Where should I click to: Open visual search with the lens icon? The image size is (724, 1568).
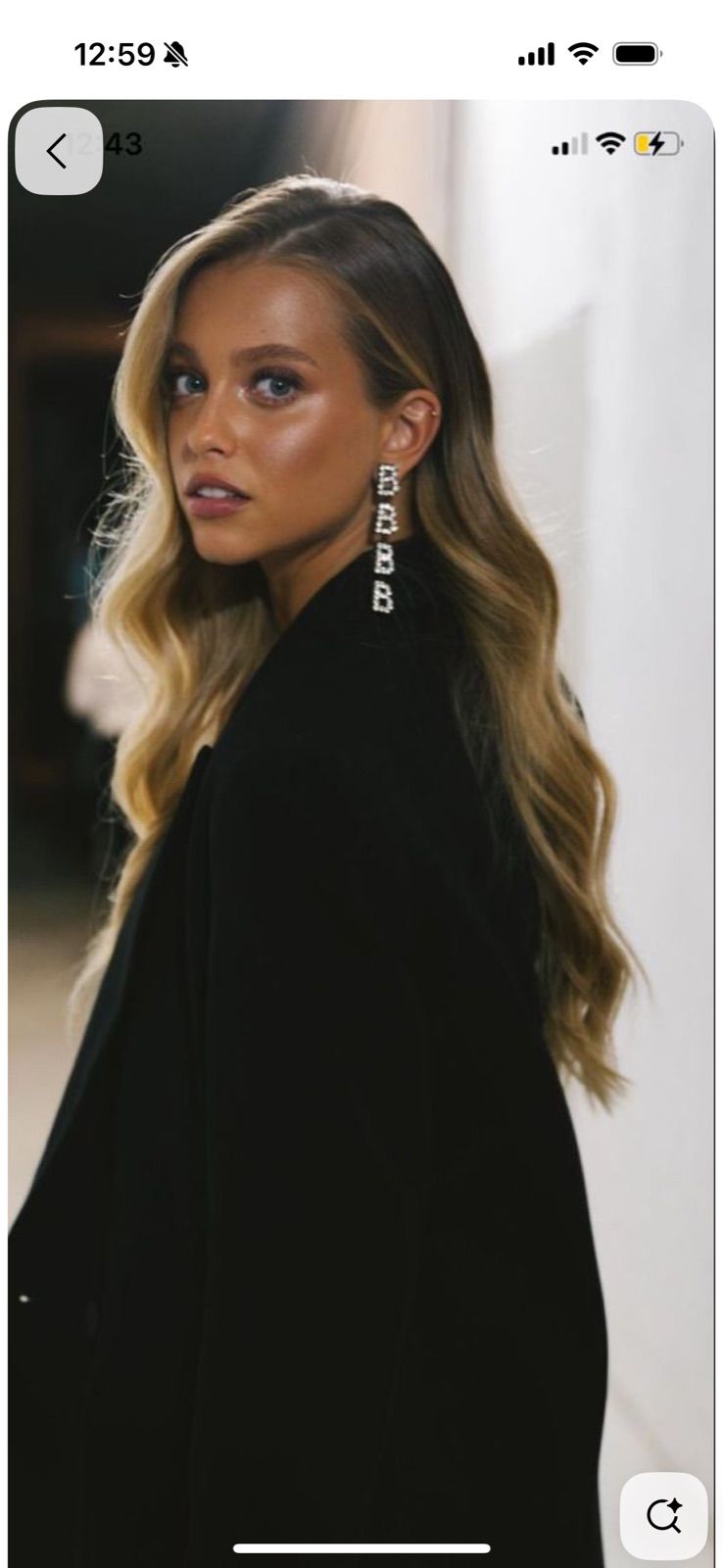click(x=663, y=1515)
